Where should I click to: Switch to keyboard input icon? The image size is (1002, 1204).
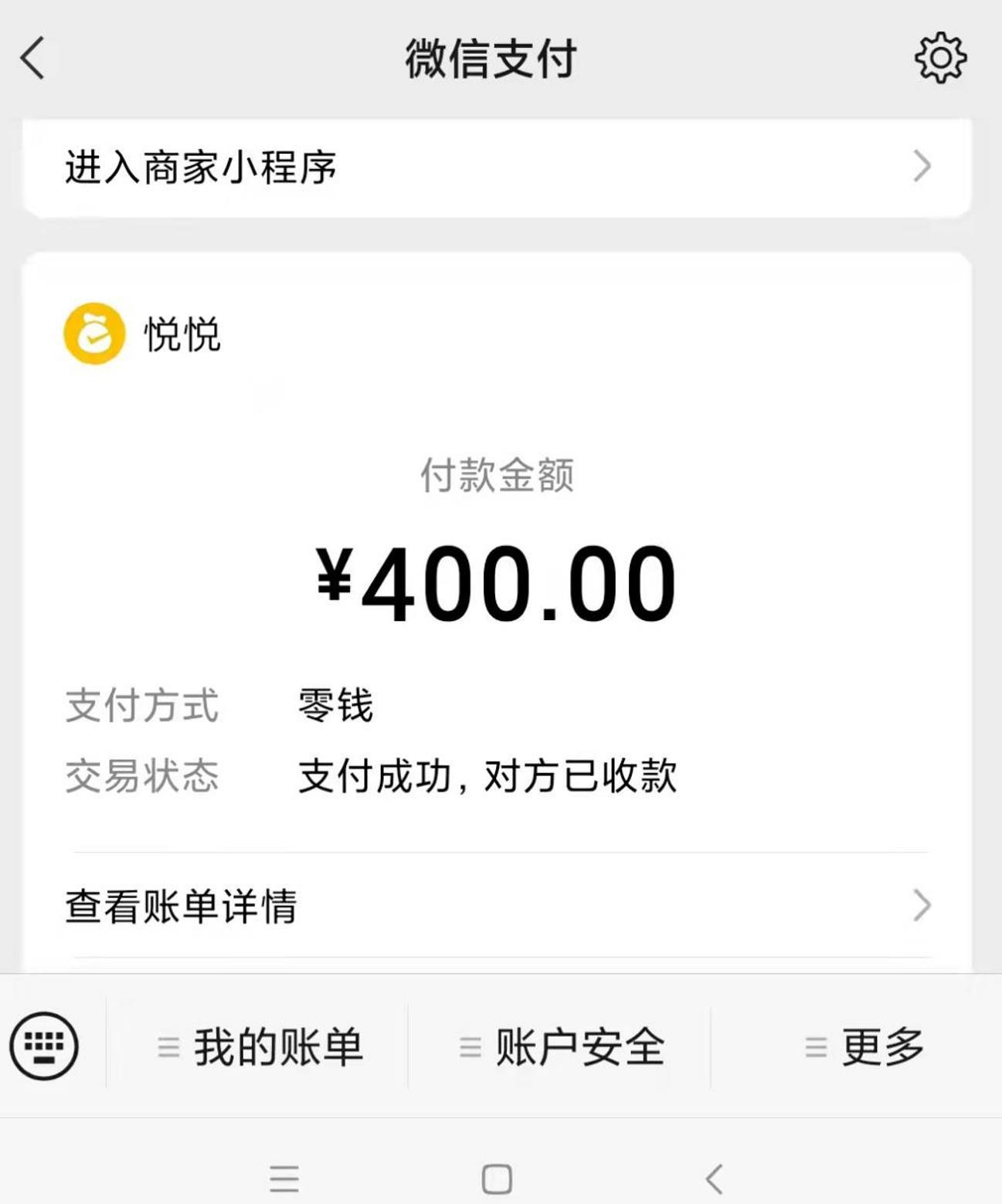(x=44, y=1046)
